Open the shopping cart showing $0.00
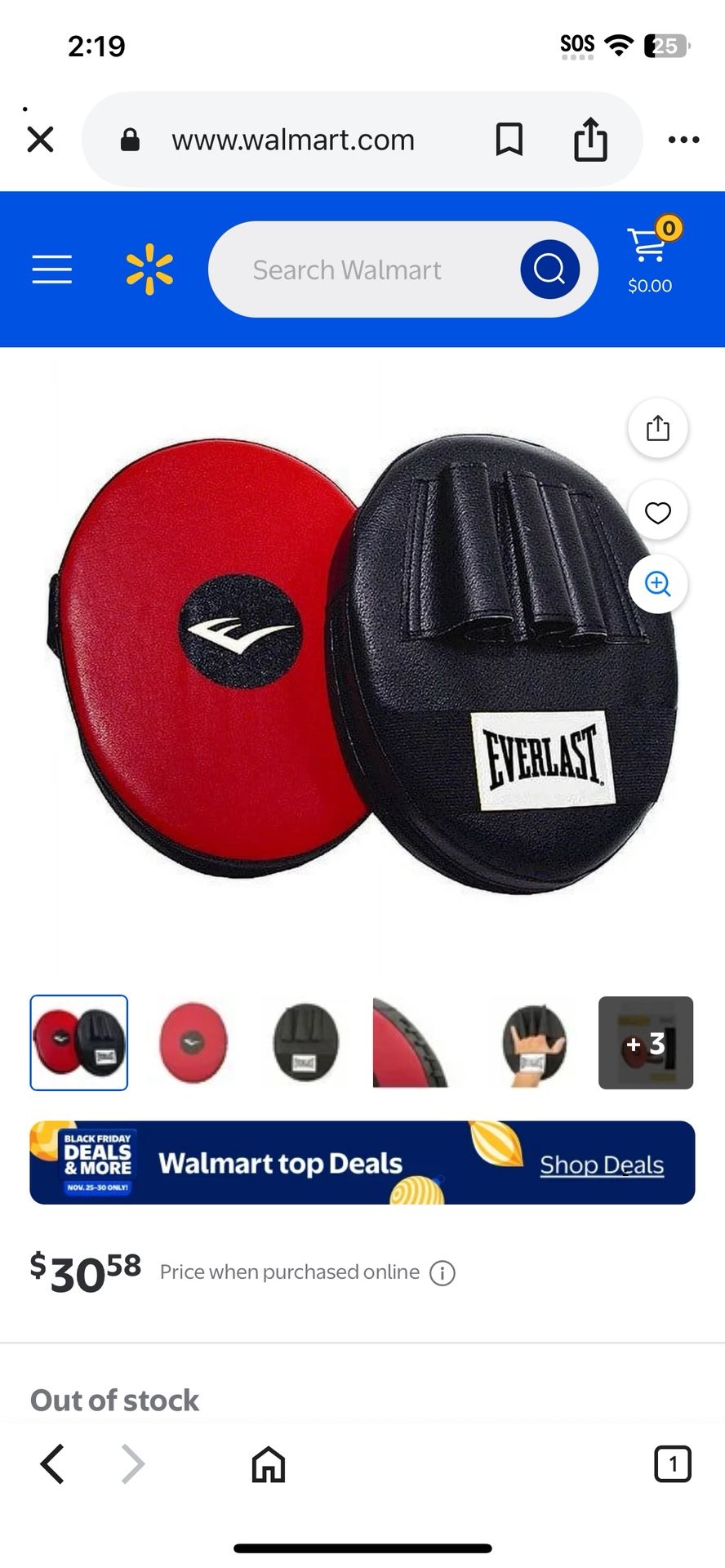Screen dimensions: 725x1568 pos(651,257)
